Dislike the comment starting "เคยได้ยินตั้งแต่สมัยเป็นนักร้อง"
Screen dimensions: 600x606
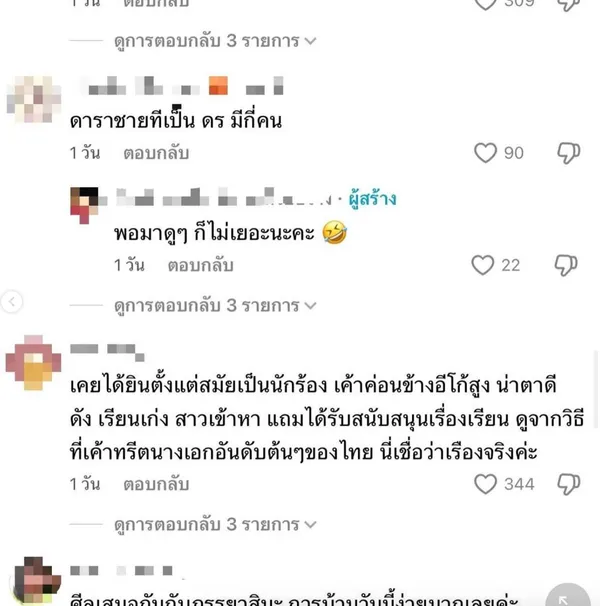(x=567, y=484)
